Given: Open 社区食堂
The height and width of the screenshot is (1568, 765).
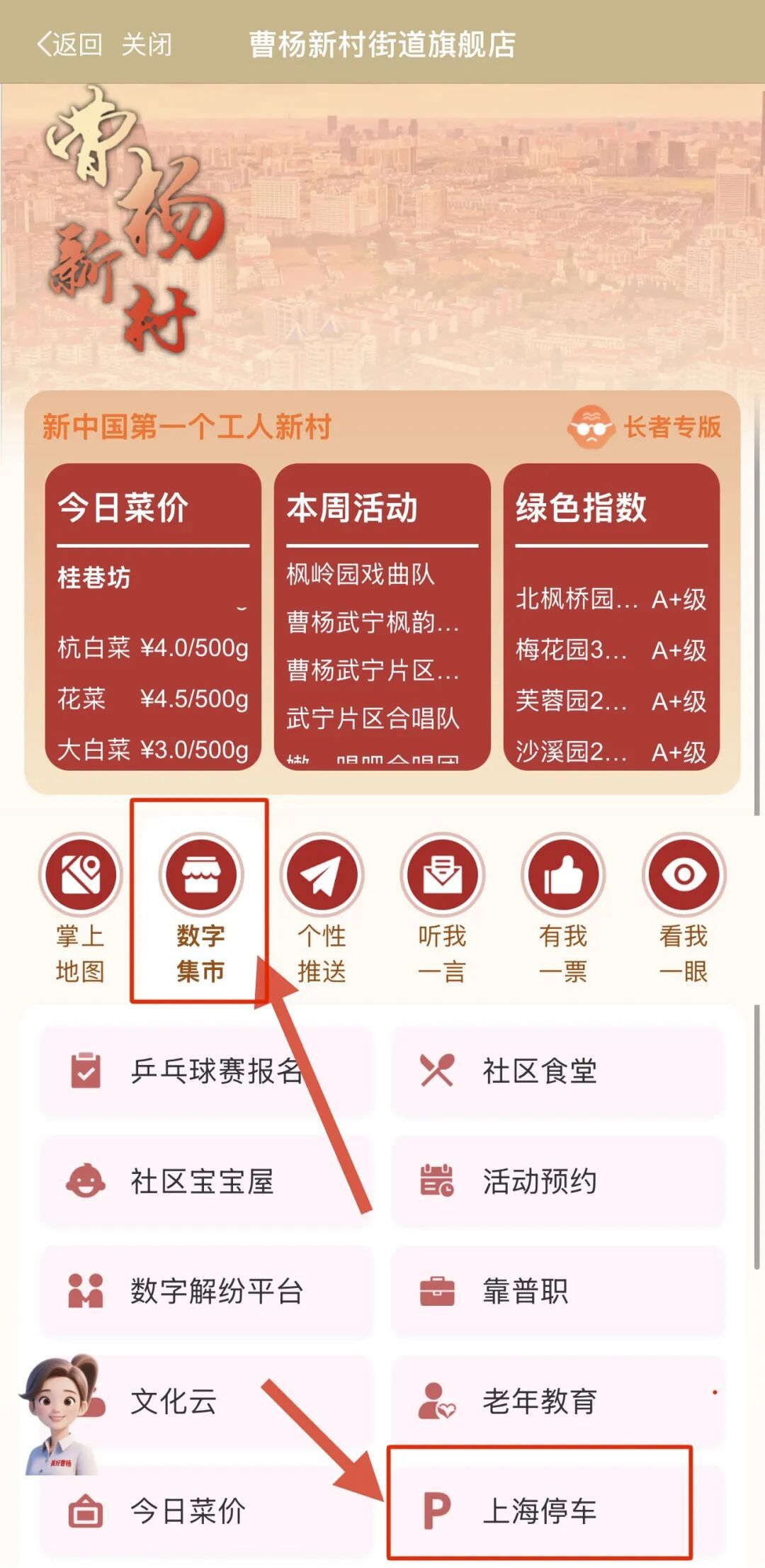Looking at the screenshot, I should click(x=558, y=1071).
